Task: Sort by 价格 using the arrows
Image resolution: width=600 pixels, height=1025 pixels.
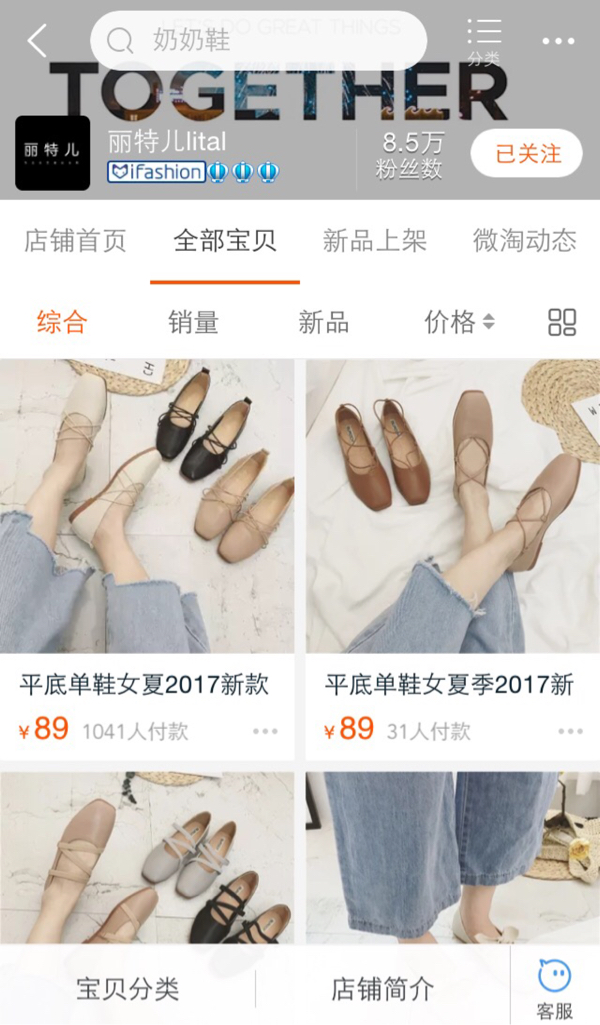Action: tap(459, 322)
